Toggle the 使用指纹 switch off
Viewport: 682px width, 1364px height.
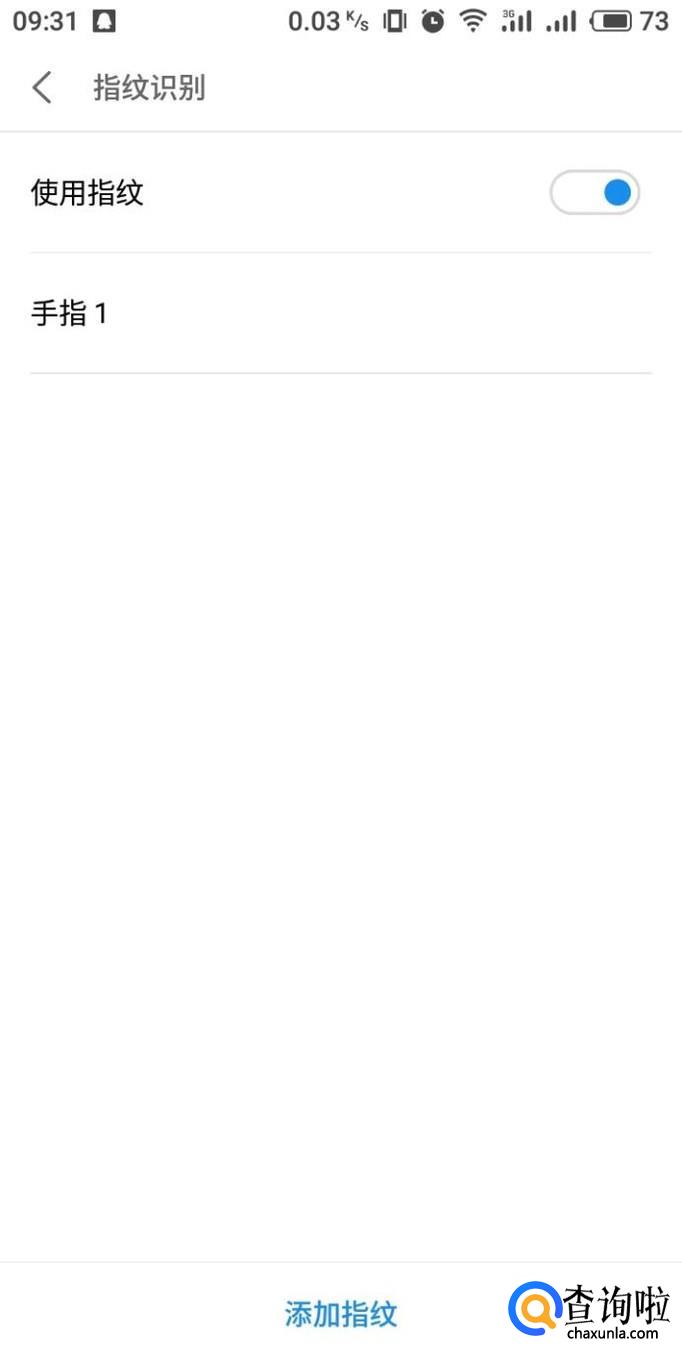[595, 193]
